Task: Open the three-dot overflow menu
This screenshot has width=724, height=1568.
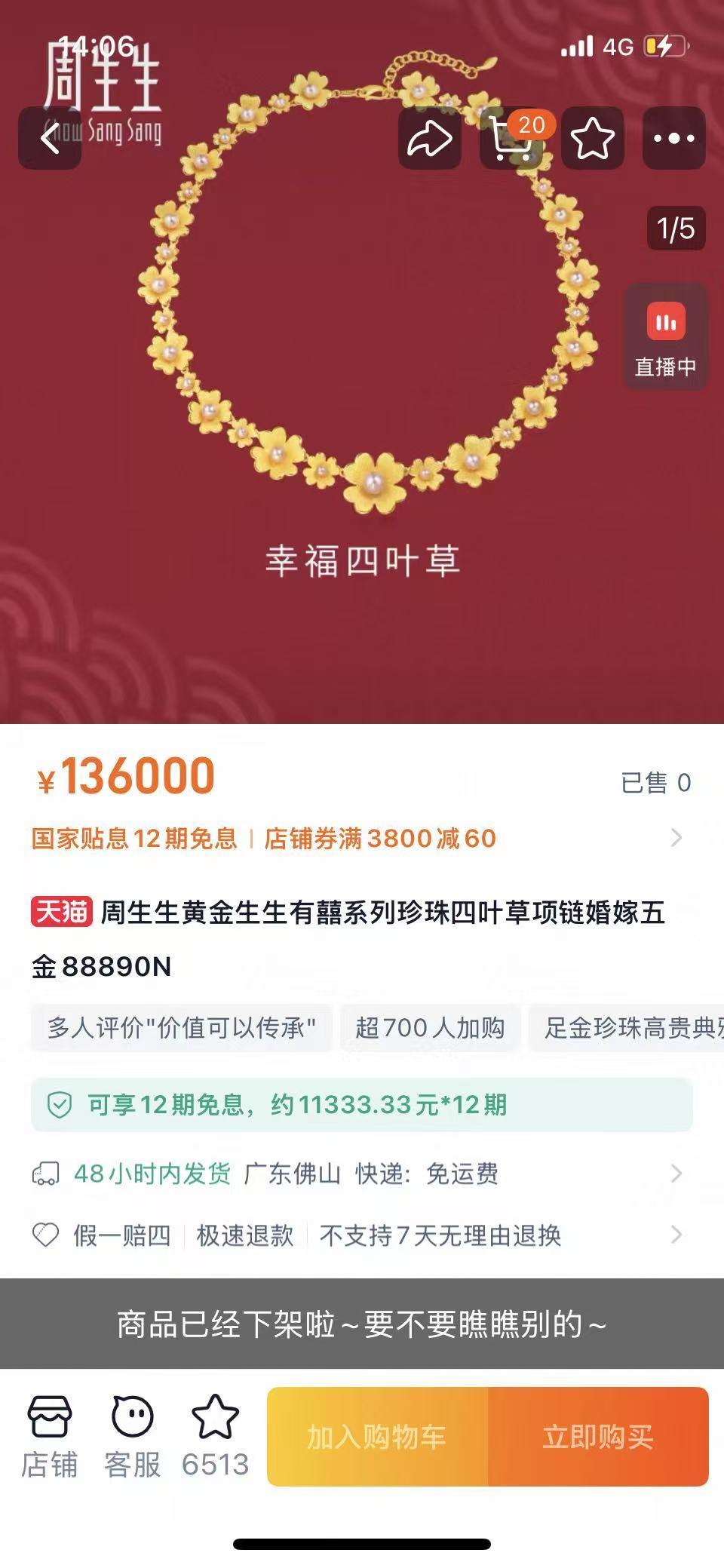Action: pyautogui.click(x=673, y=138)
